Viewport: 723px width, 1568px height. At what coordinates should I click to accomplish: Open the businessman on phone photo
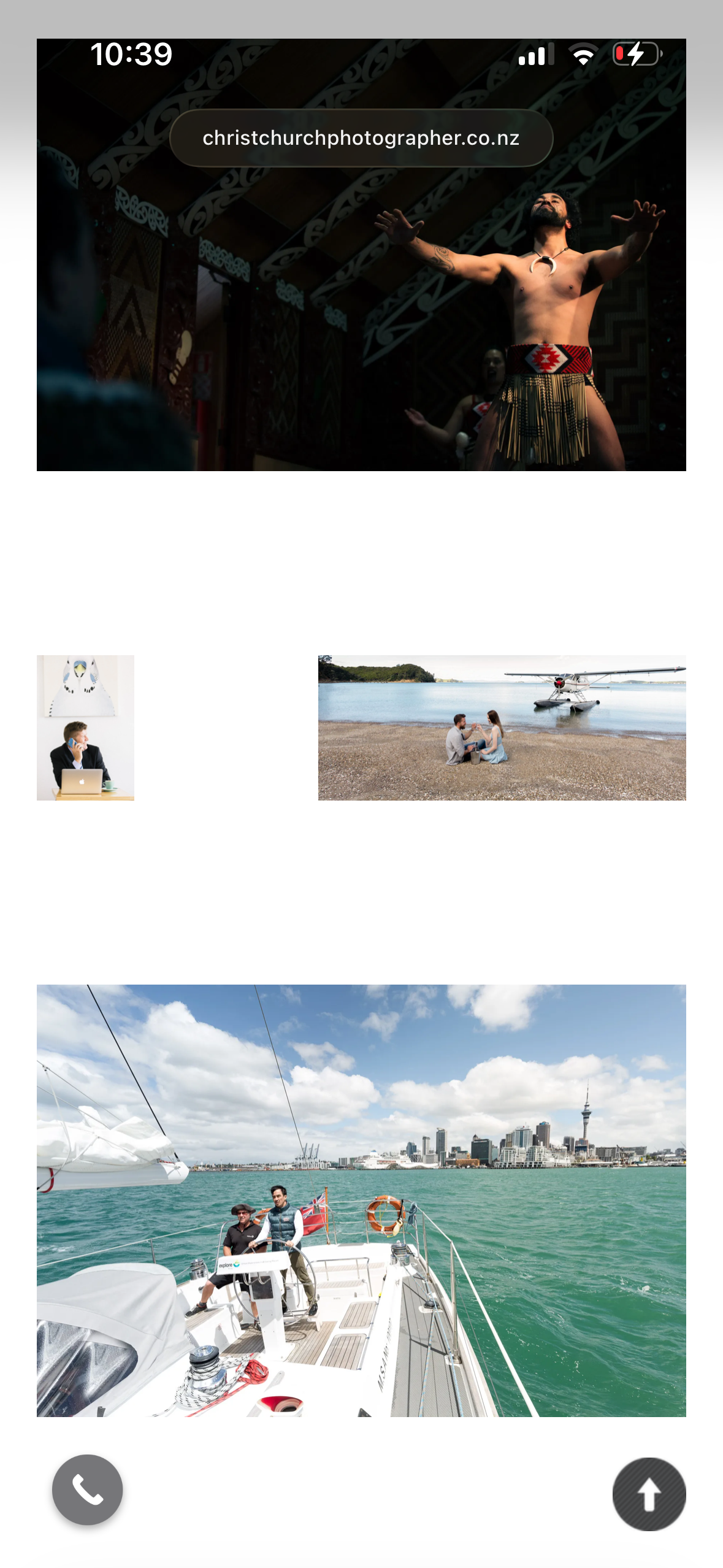click(x=85, y=728)
